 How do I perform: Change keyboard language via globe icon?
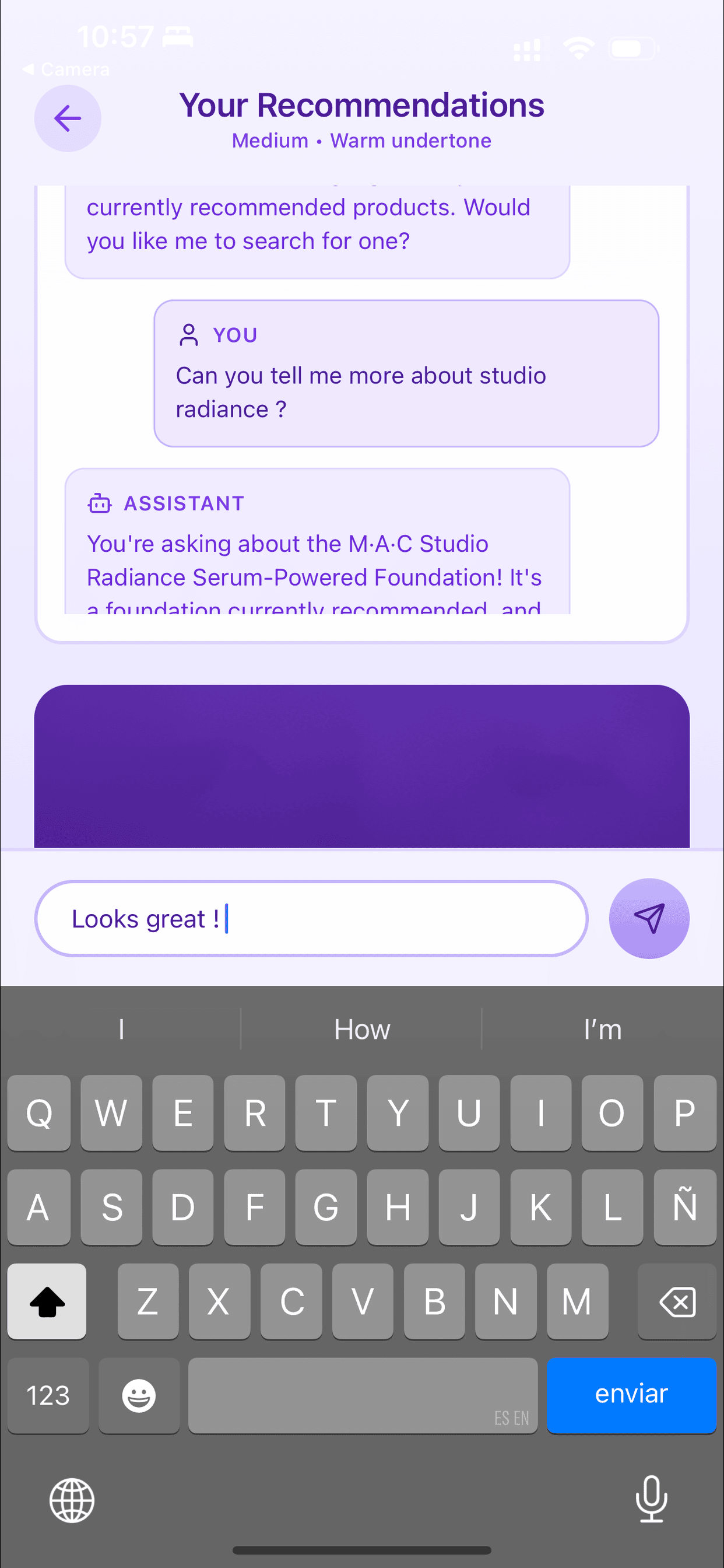point(72,1500)
